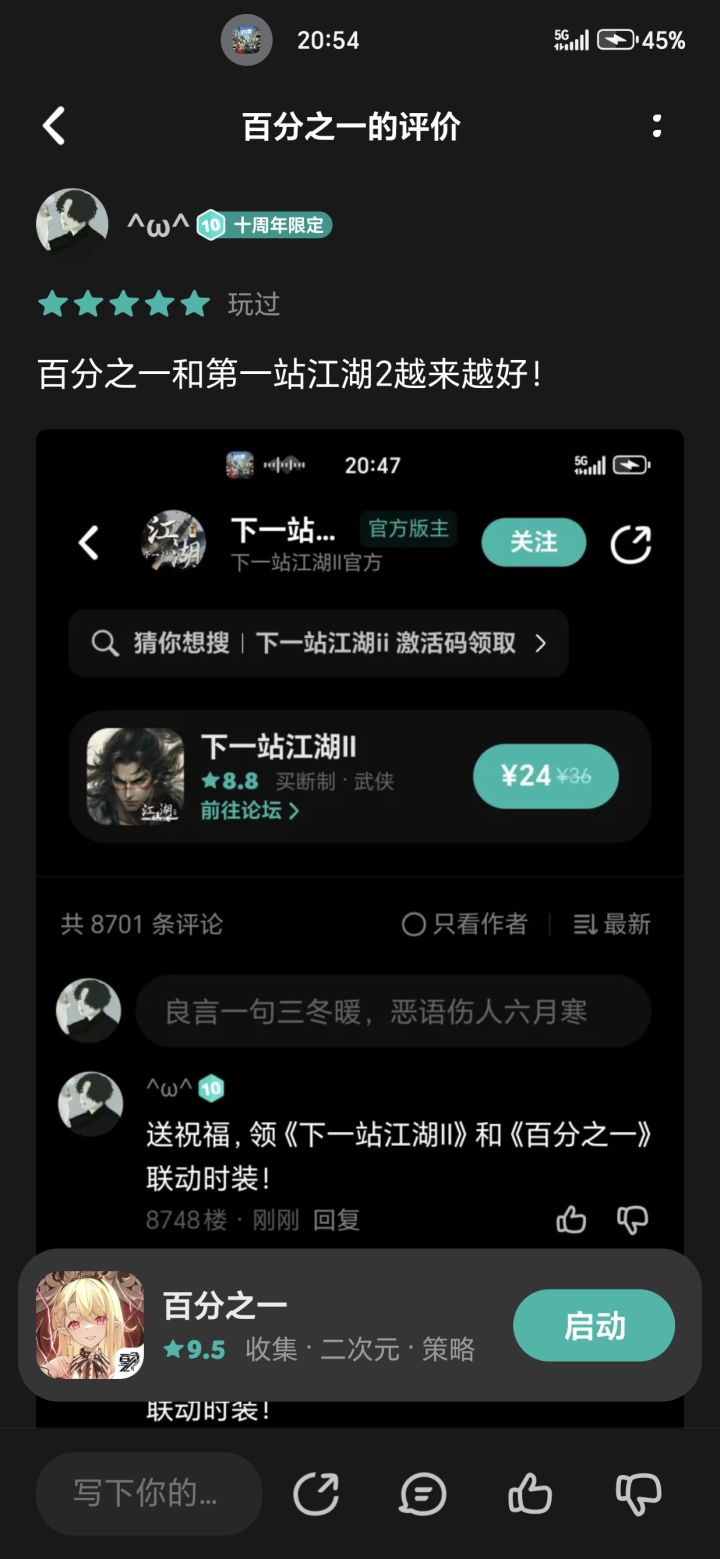This screenshot has height=1559, width=720.
Task: Tap the 关注 follow button
Action: click(533, 542)
